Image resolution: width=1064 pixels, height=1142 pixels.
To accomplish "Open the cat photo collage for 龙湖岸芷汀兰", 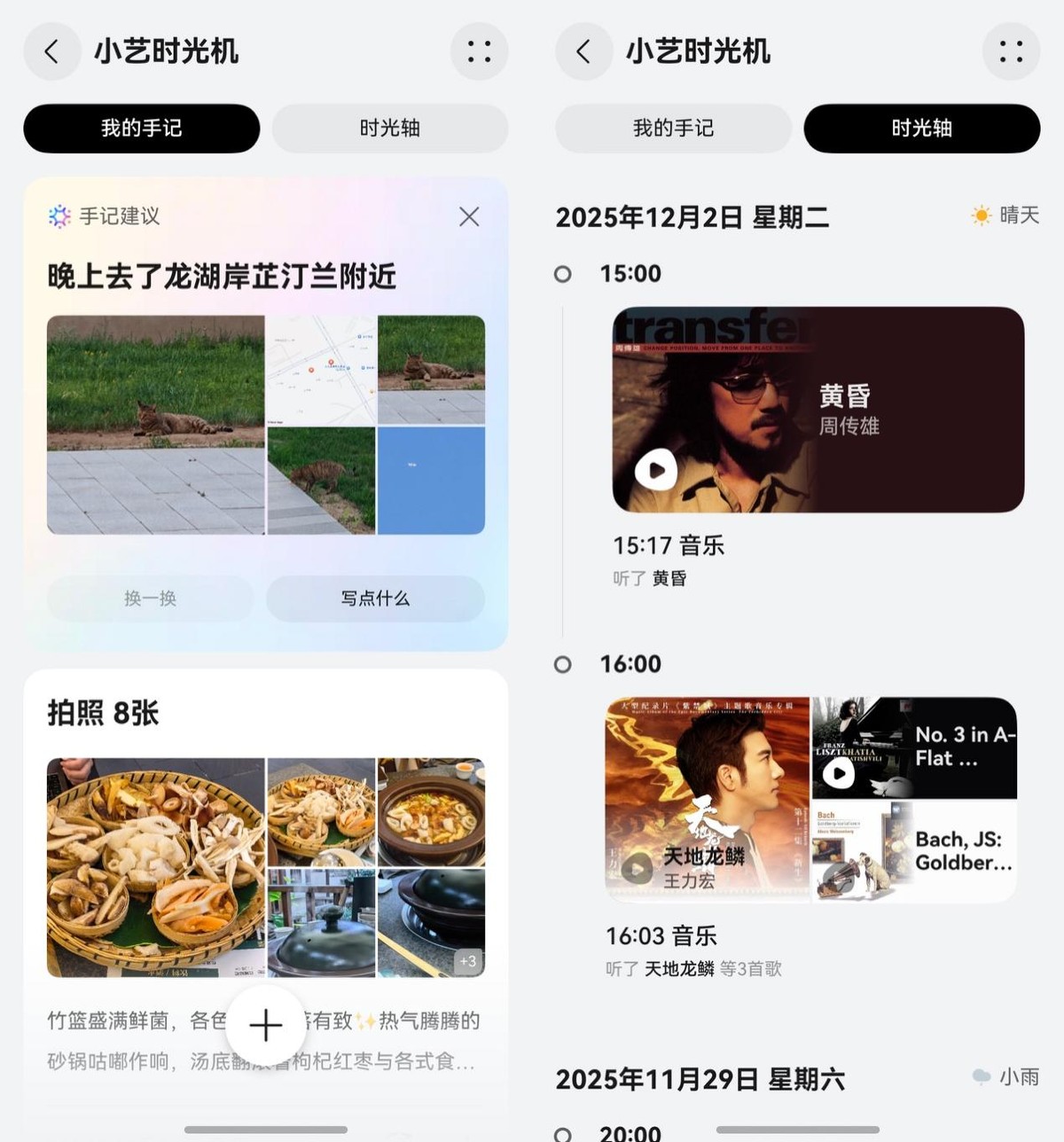I will click(x=265, y=425).
